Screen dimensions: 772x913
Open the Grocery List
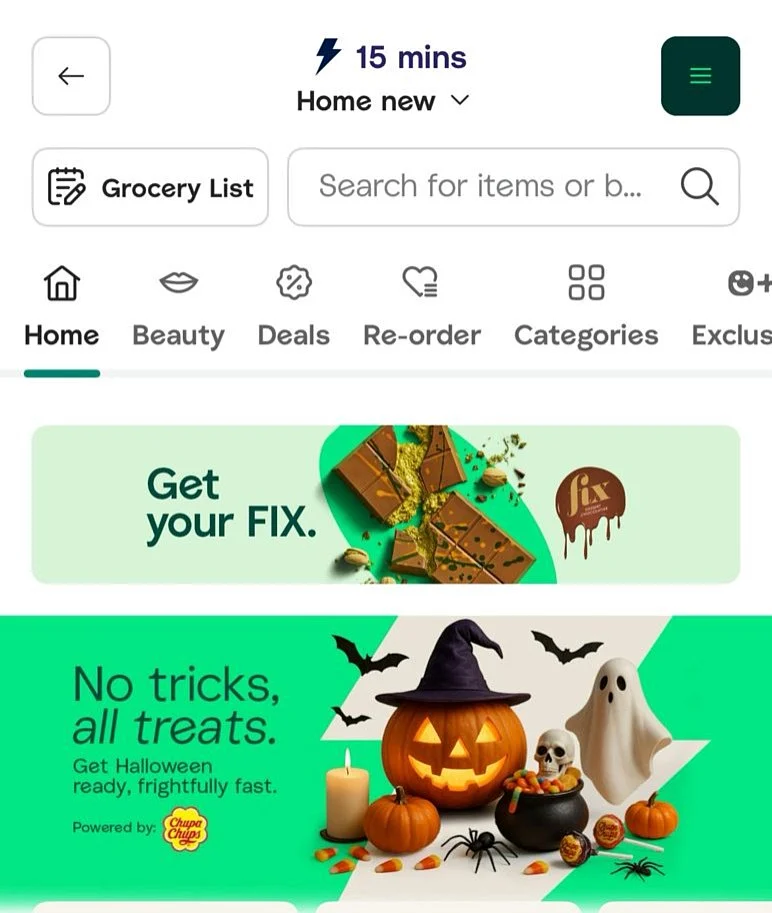tap(151, 187)
